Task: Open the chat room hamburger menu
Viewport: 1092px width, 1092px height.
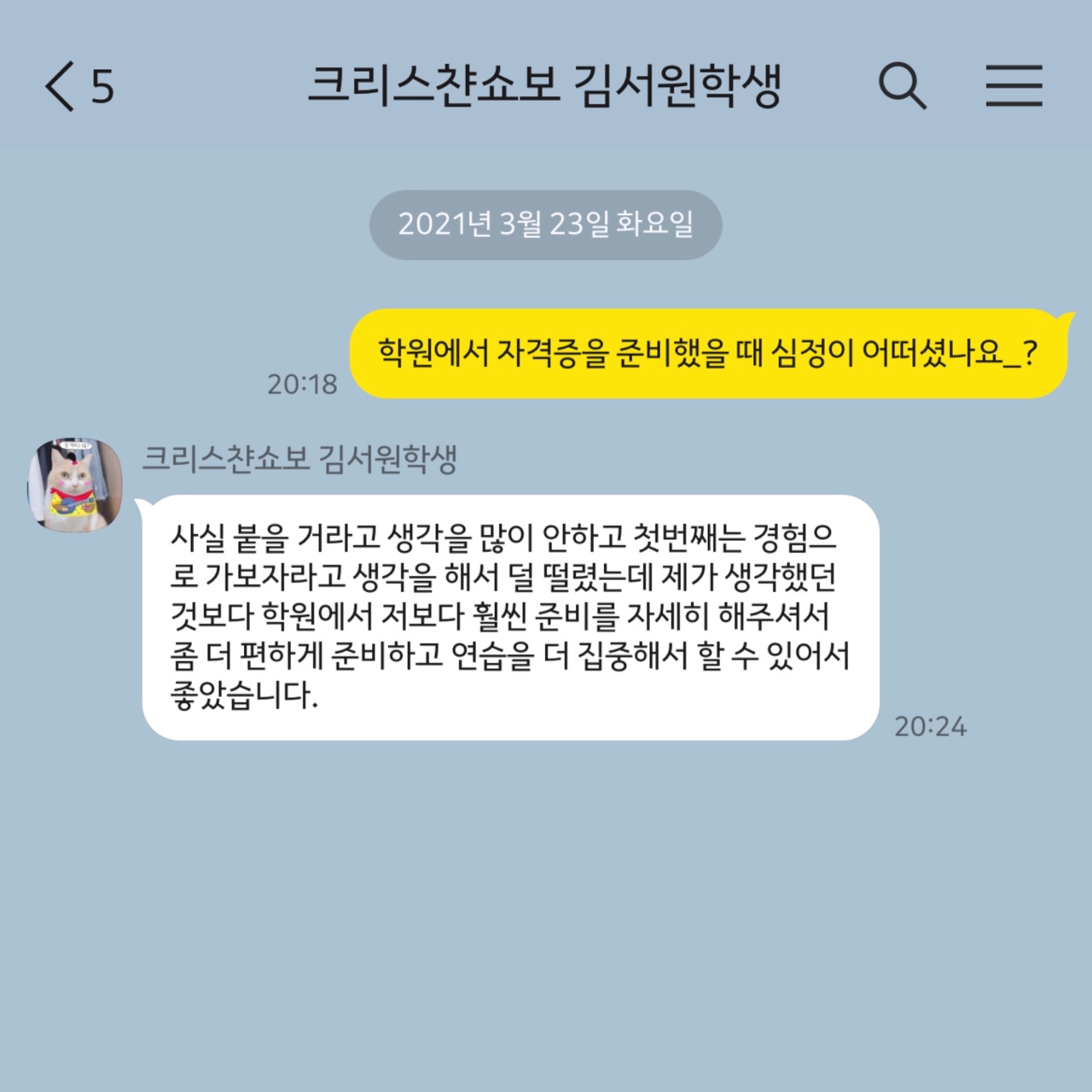Action: tap(1014, 86)
